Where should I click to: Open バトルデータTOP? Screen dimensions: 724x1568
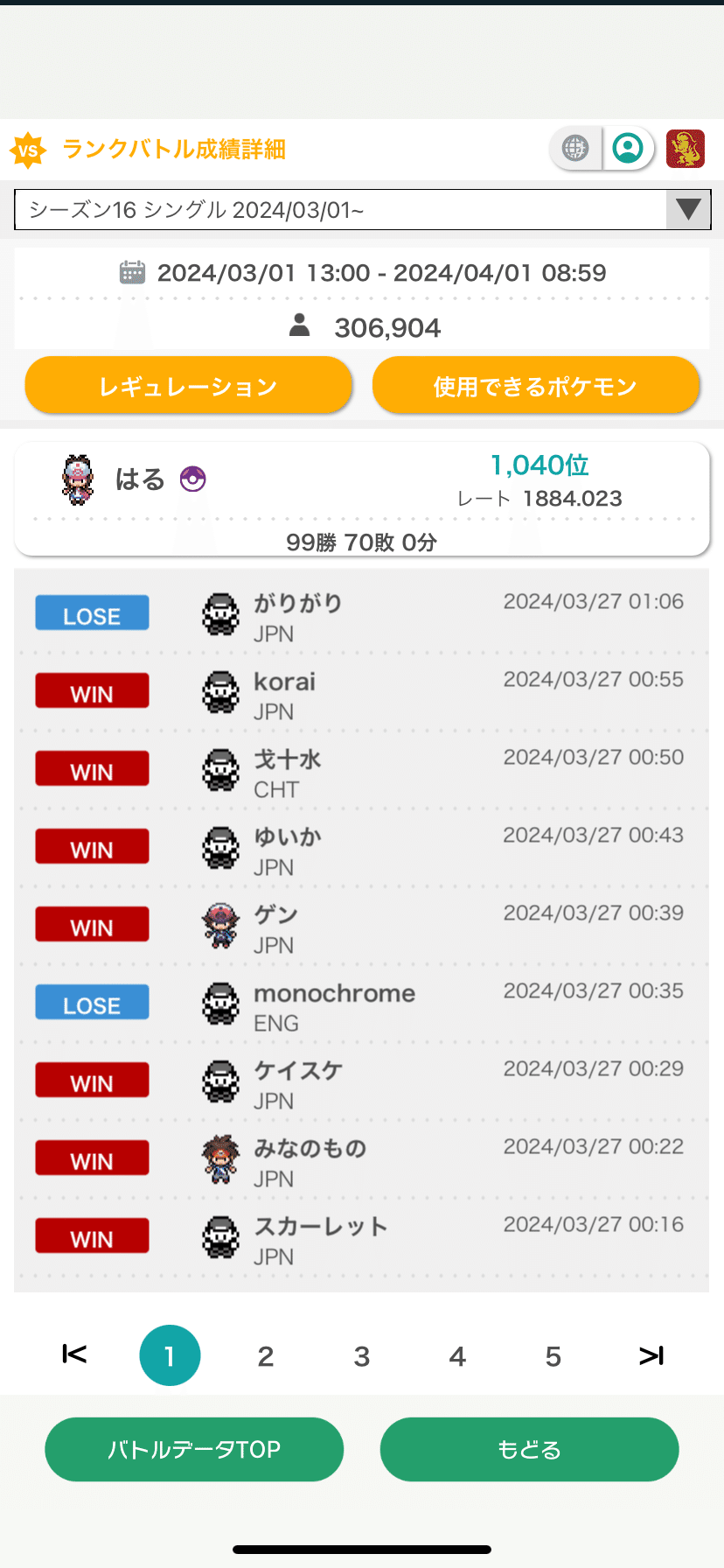tap(194, 1450)
